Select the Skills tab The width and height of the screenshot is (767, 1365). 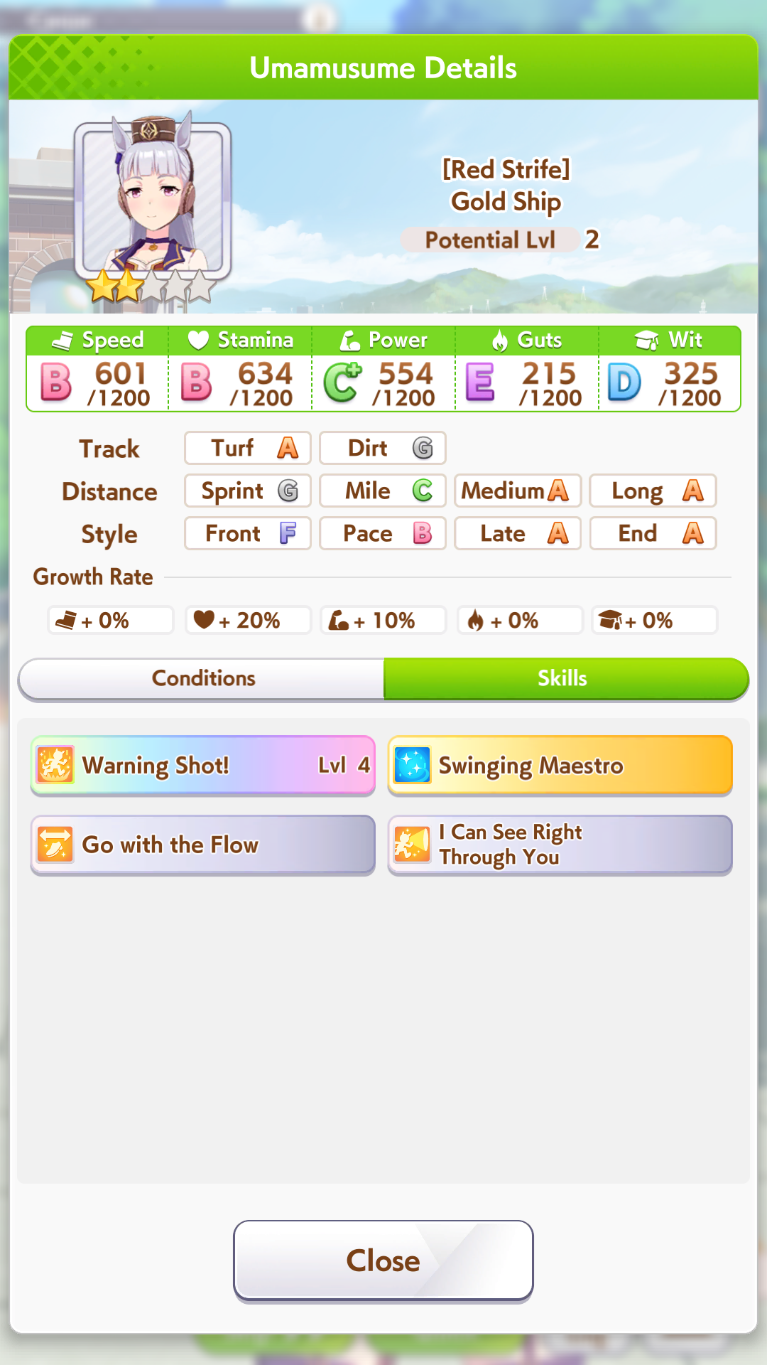(x=566, y=678)
